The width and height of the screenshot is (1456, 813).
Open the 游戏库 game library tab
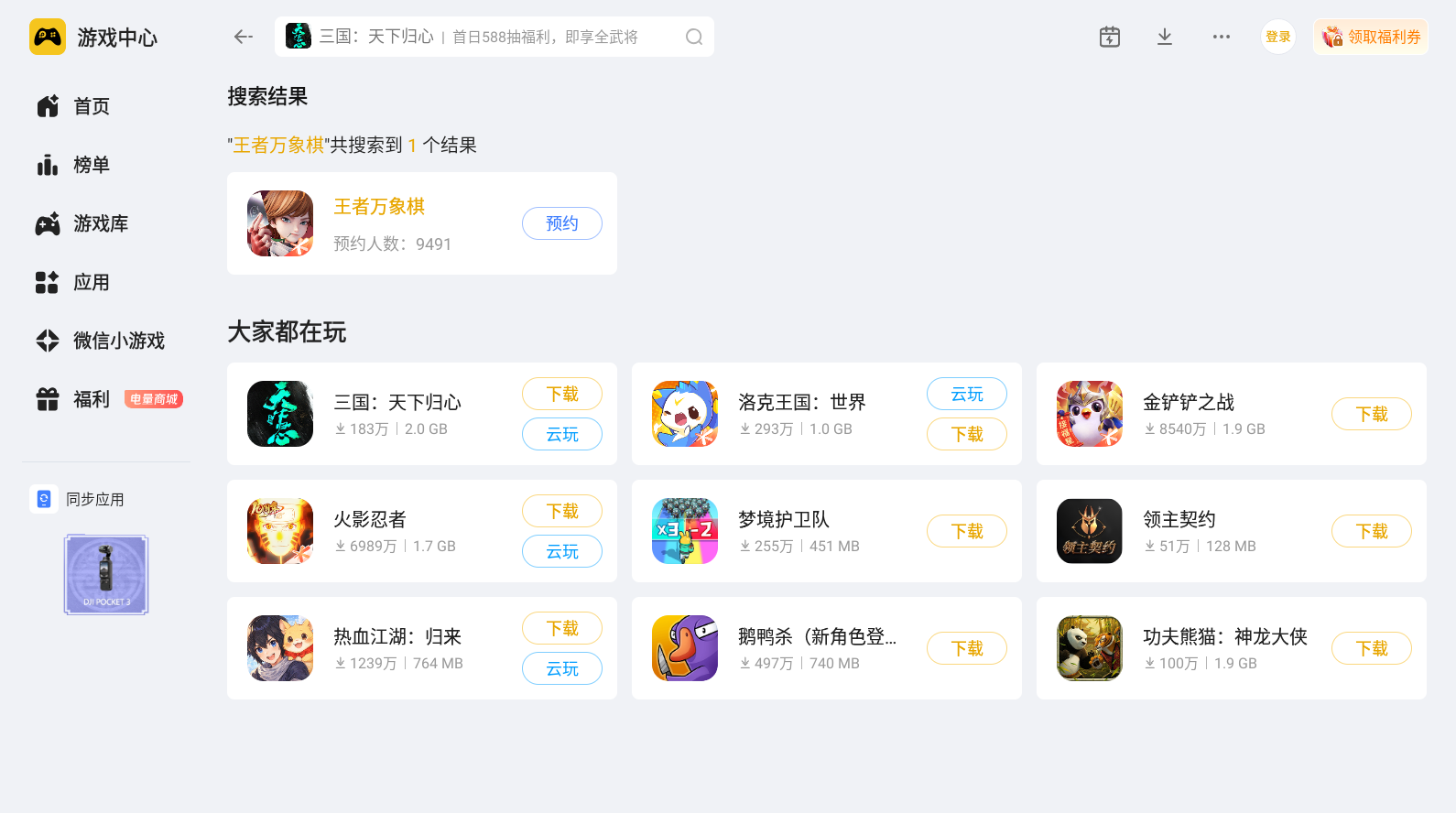click(x=100, y=223)
